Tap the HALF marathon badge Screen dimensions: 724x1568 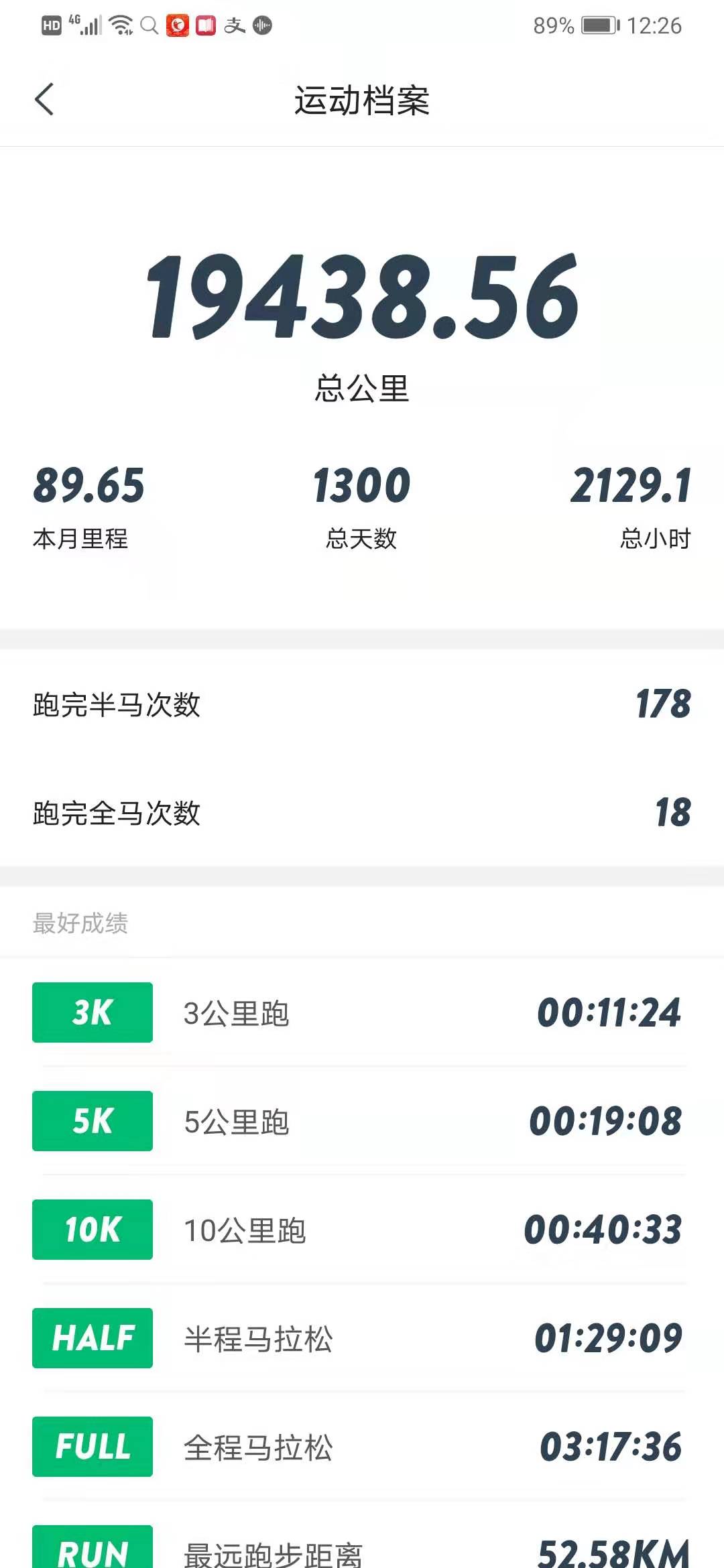coord(92,1338)
